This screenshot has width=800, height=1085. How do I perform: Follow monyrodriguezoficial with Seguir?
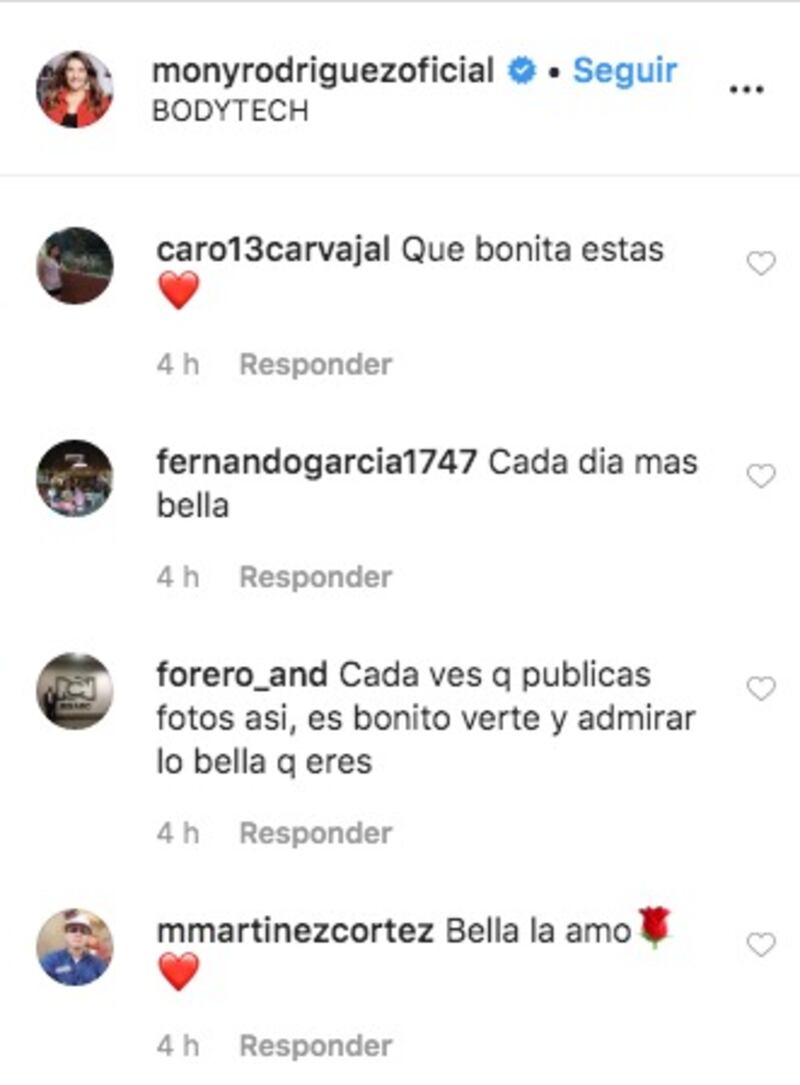[624, 71]
